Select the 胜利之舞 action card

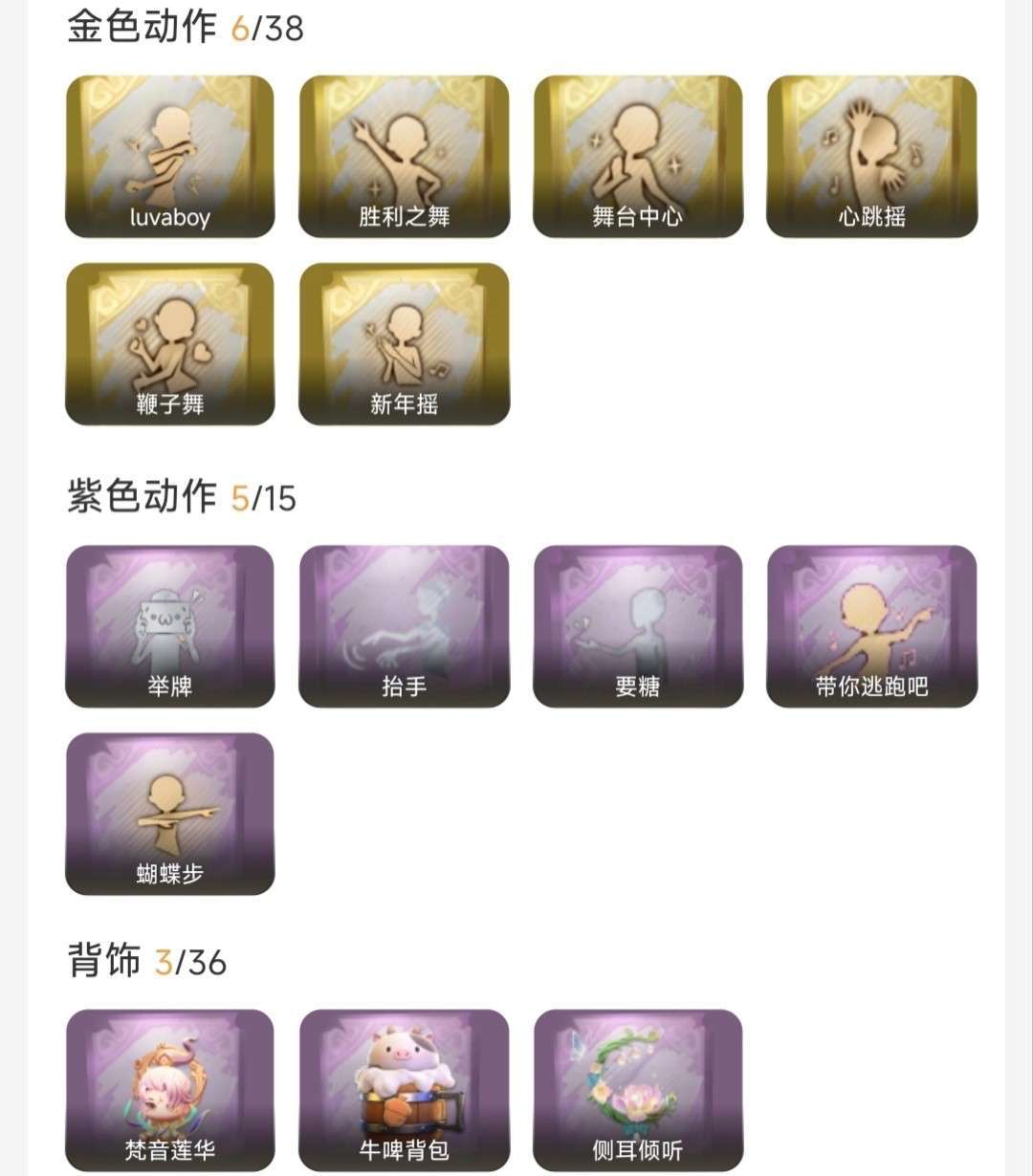(x=404, y=157)
